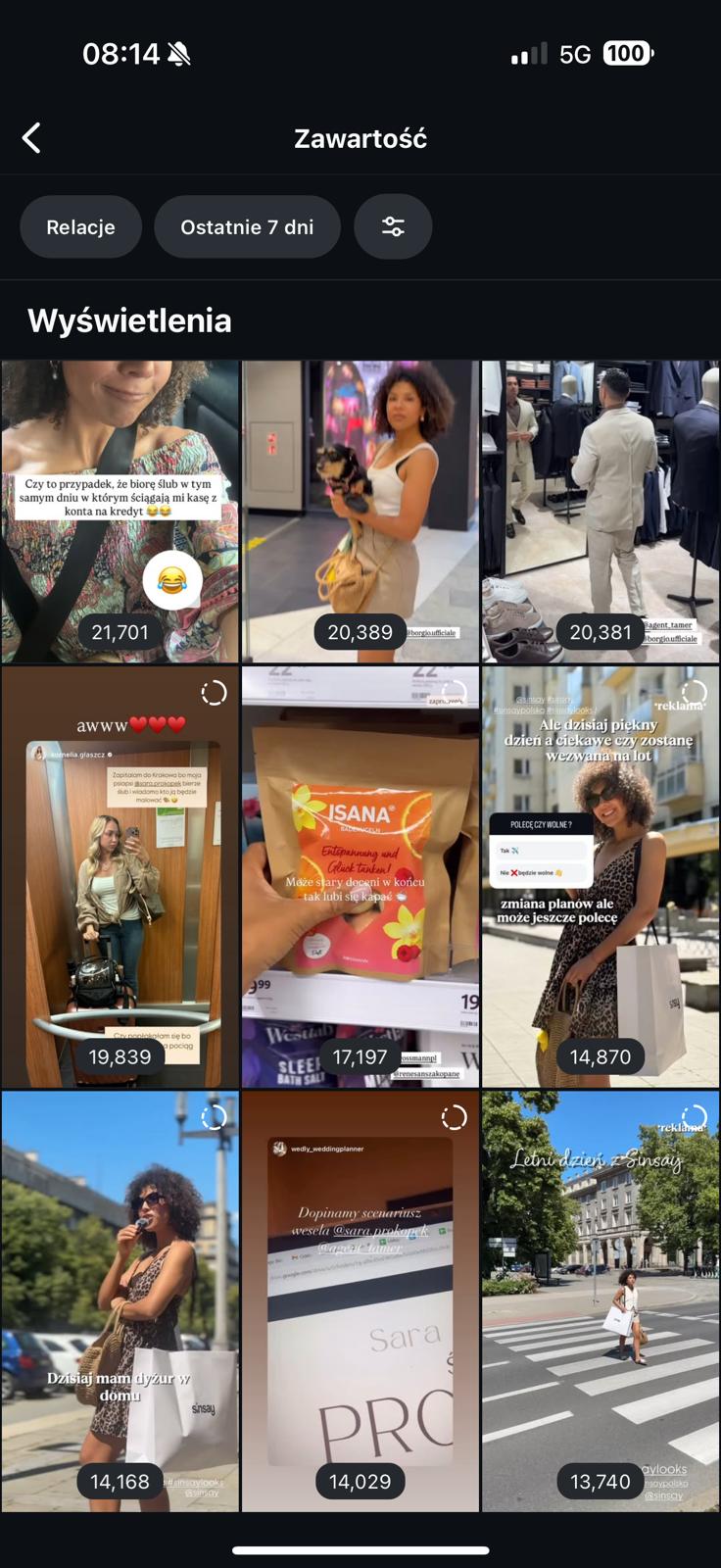Open the story with 21,701 views
Screen dimensions: 721x1568
pos(120,510)
